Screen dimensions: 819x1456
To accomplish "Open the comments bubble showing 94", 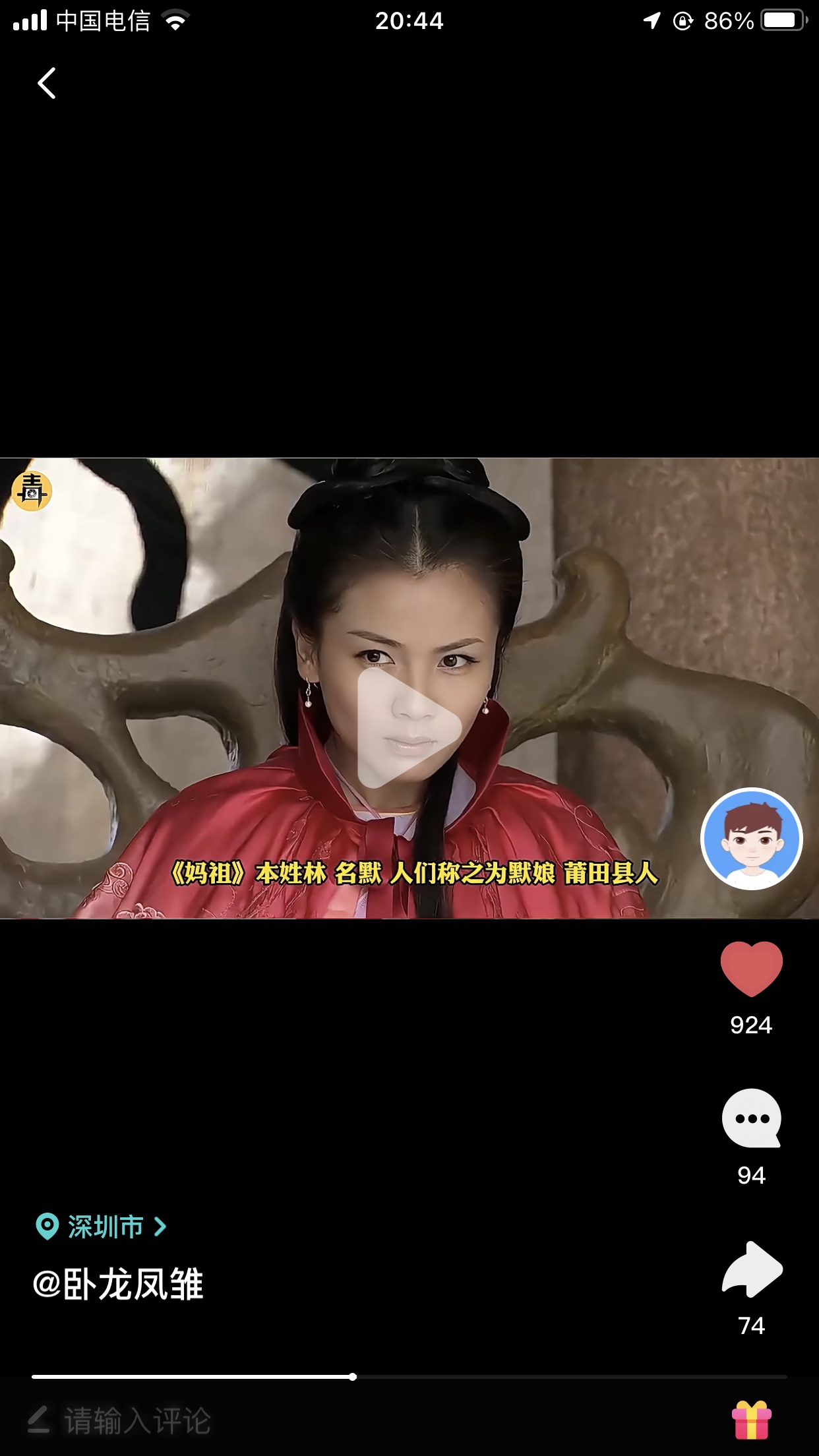I will (x=751, y=1118).
